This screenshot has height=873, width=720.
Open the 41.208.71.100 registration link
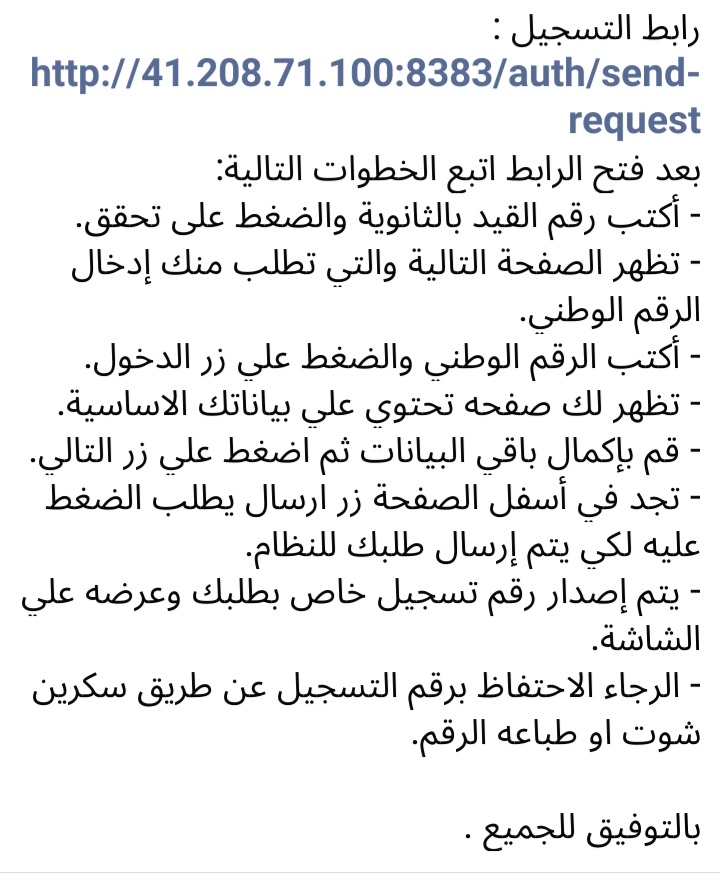[365, 74]
